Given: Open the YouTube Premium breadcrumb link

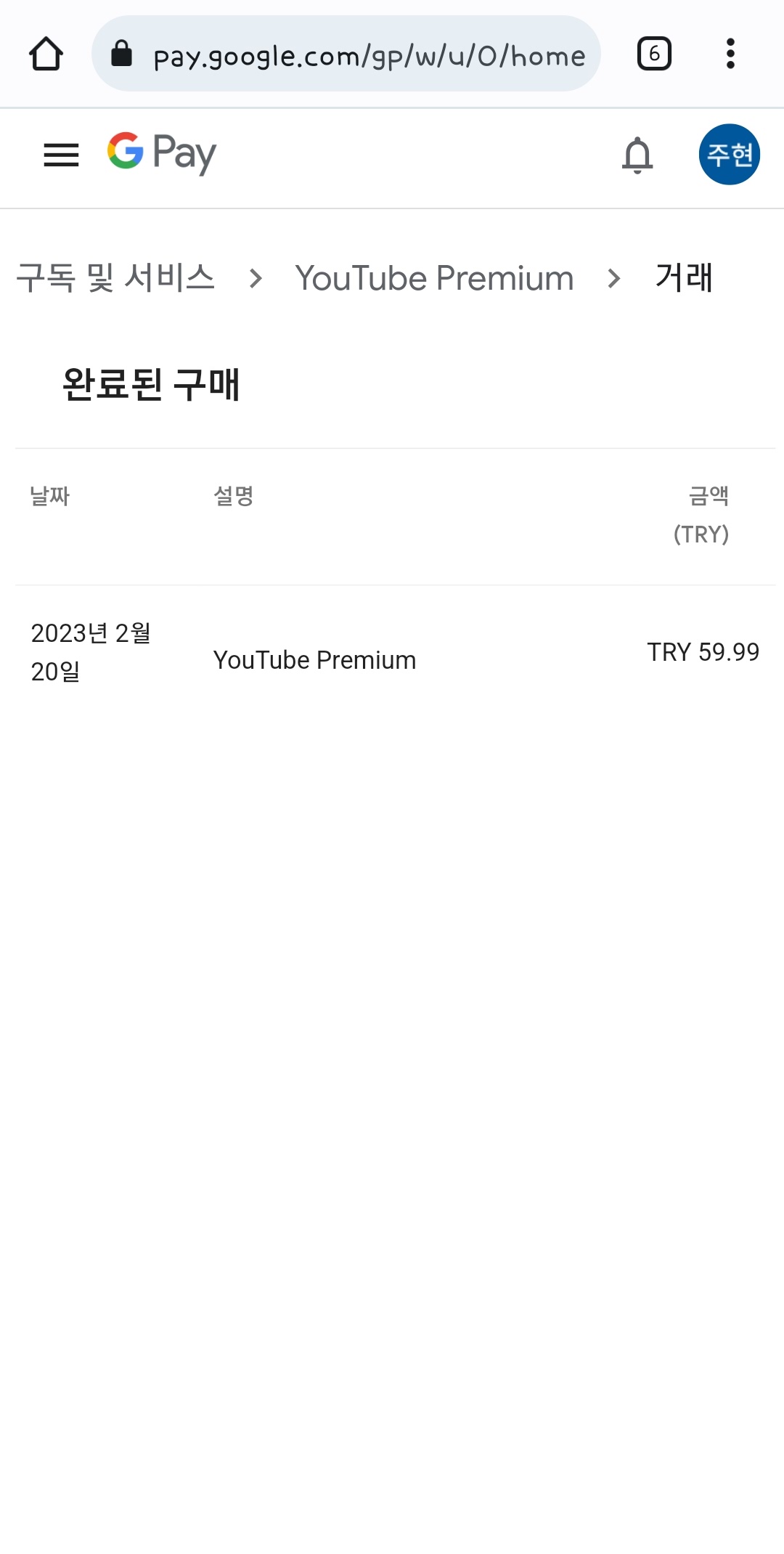Looking at the screenshot, I should (x=433, y=278).
